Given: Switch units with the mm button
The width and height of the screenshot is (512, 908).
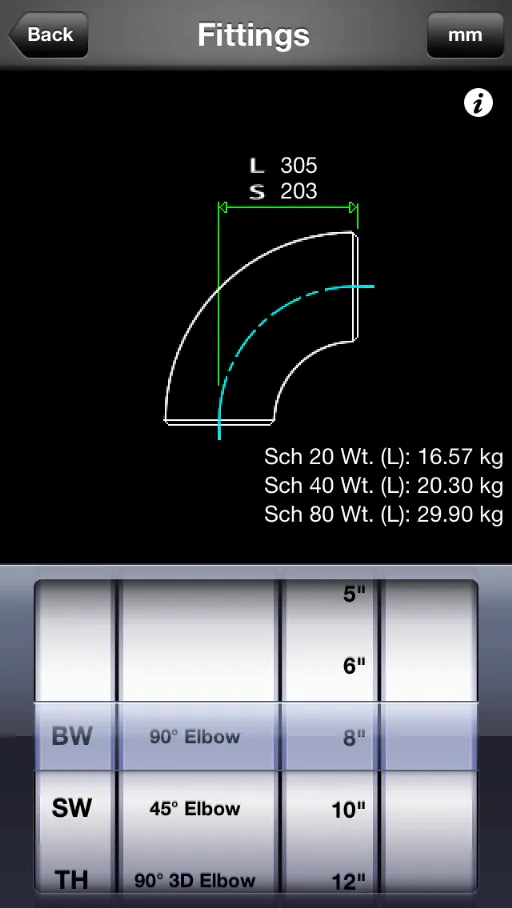Looking at the screenshot, I should 465,35.
